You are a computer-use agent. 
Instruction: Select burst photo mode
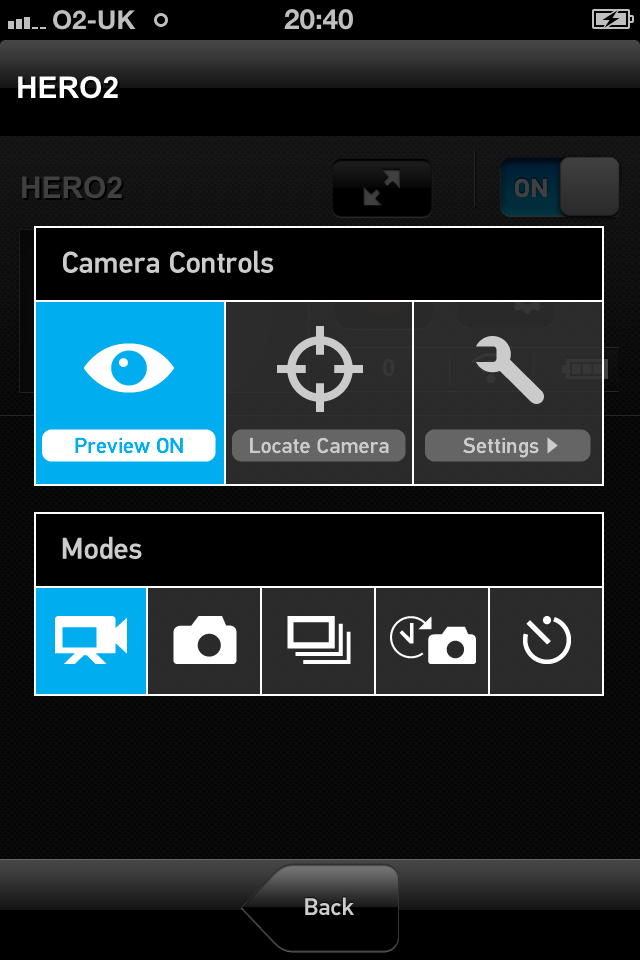tap(318, 641)
